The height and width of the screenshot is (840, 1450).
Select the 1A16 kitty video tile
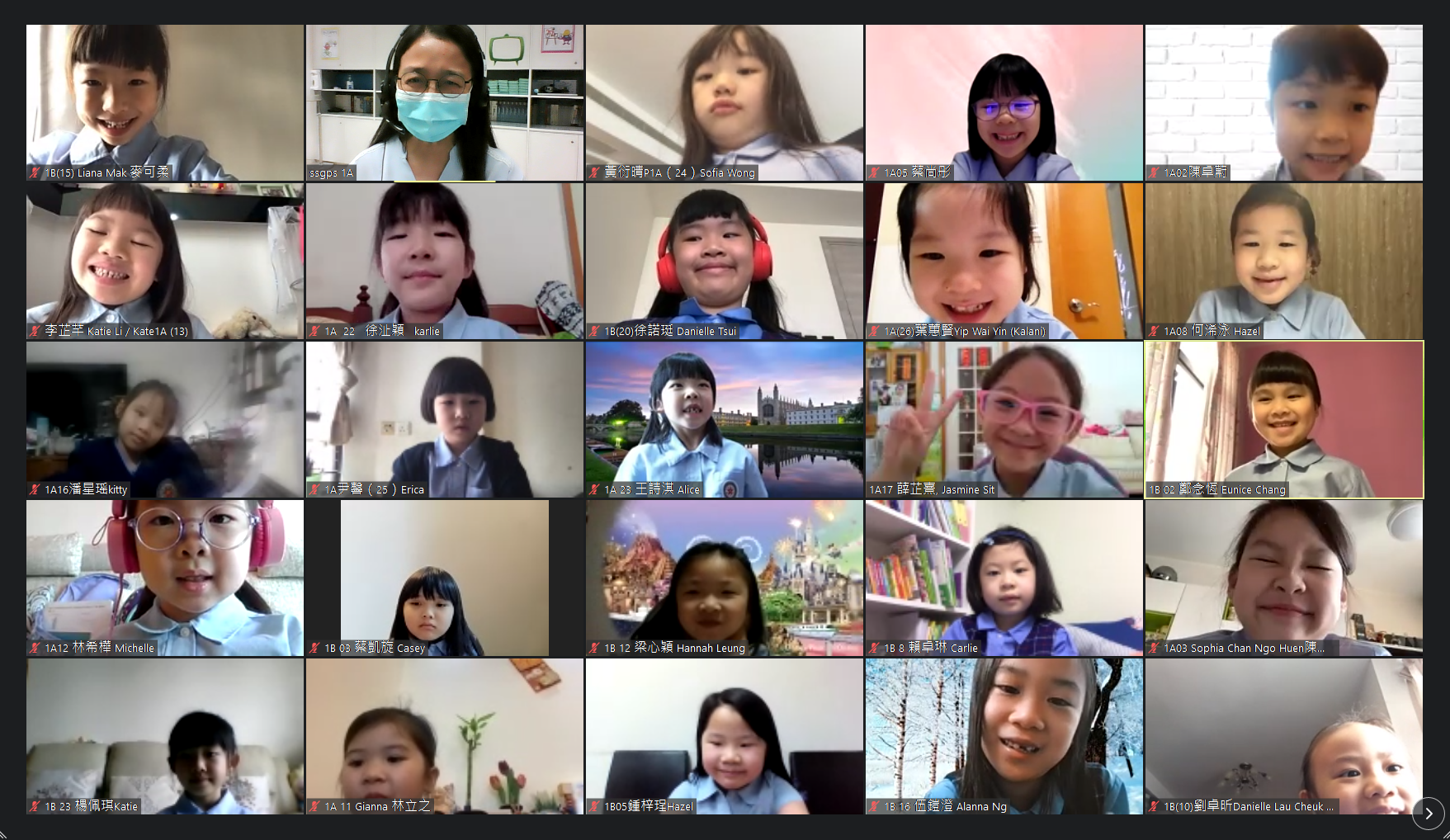(x=164, y=419)
